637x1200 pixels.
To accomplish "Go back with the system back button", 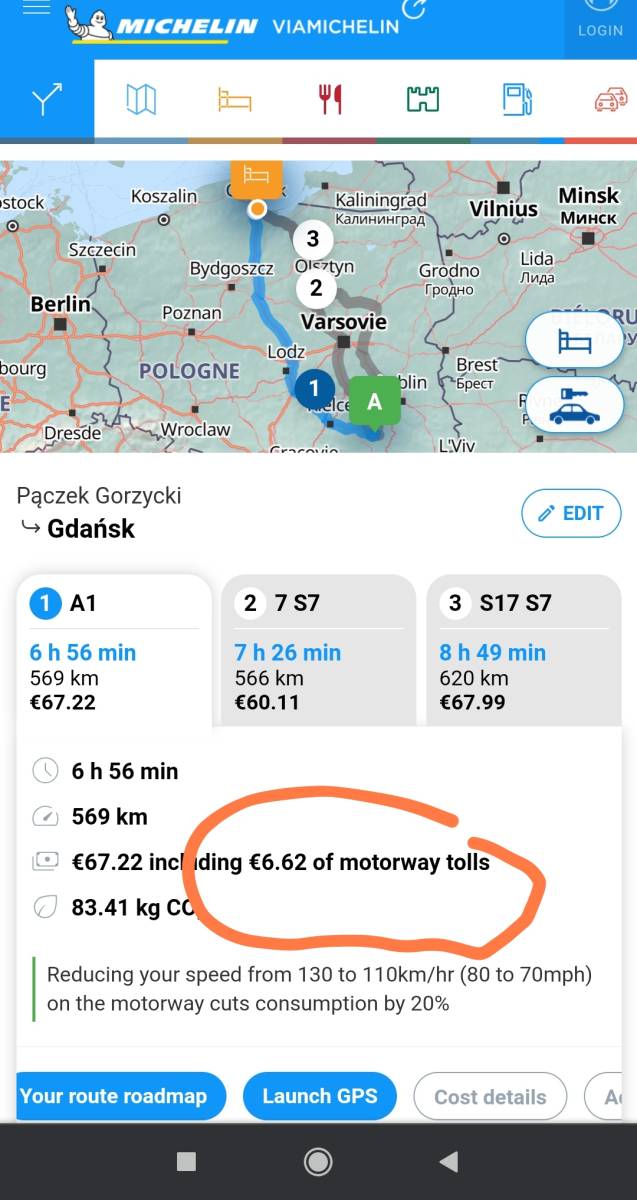I will [449, 1161].
